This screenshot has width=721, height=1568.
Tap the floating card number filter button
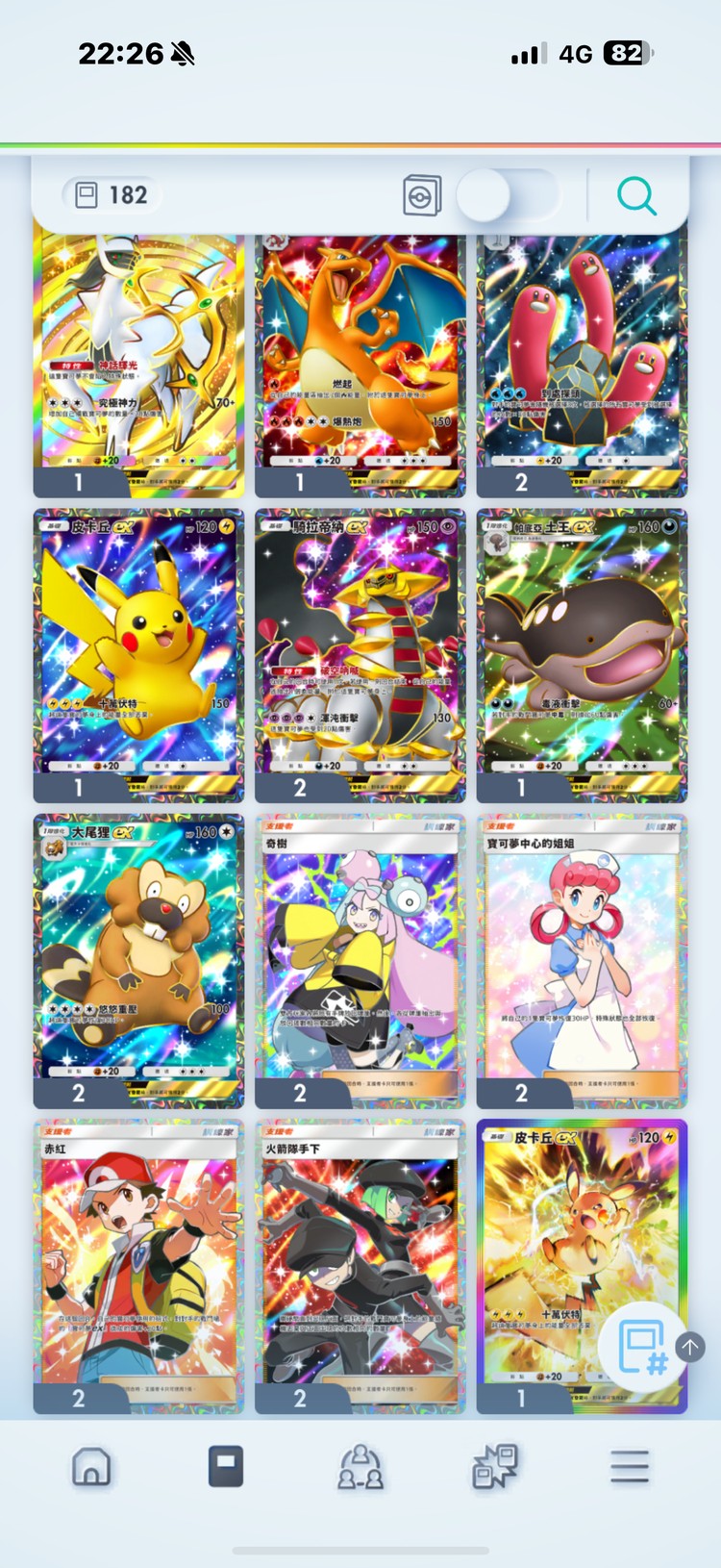[x=641, y=1347]
